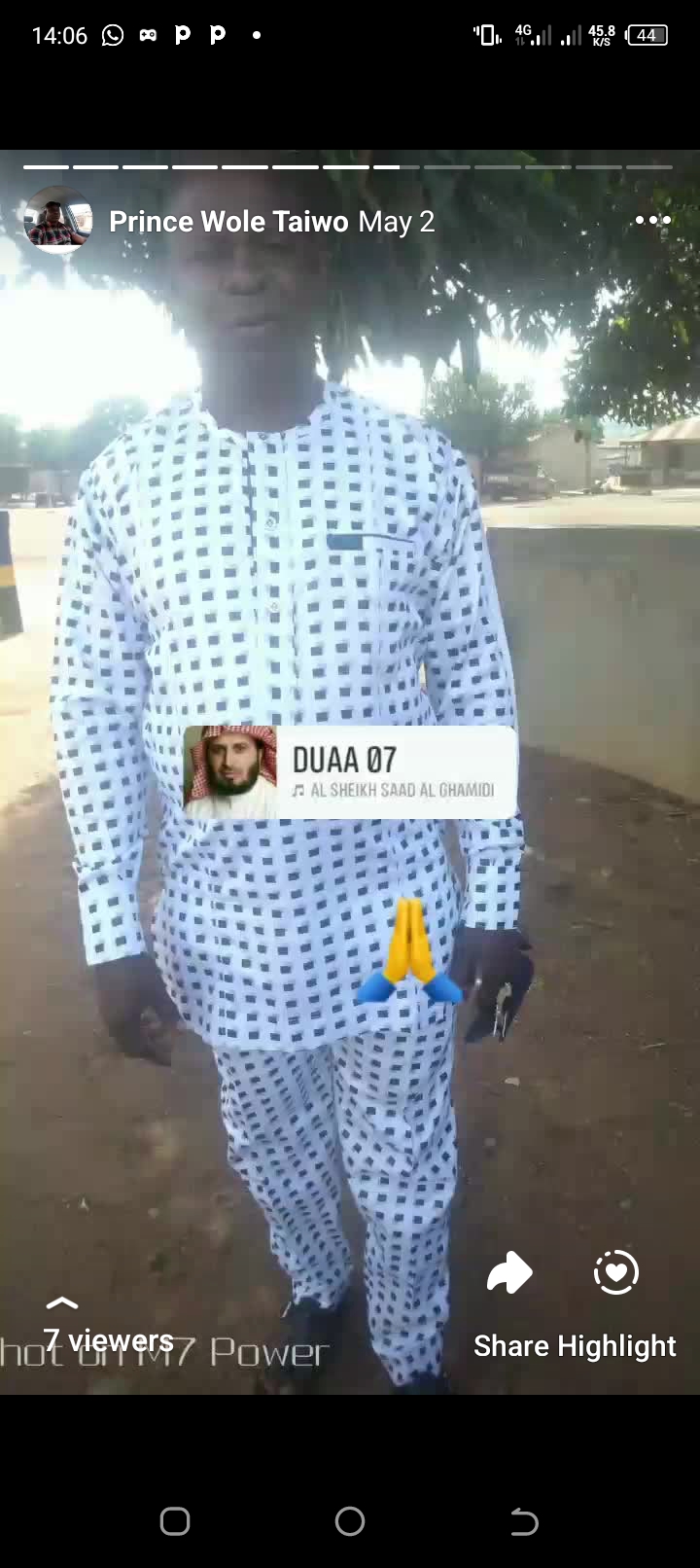The height and width of the screenshot is (1568, 700).
Task: Share this story with the arrow icon
Action: 509,1273
